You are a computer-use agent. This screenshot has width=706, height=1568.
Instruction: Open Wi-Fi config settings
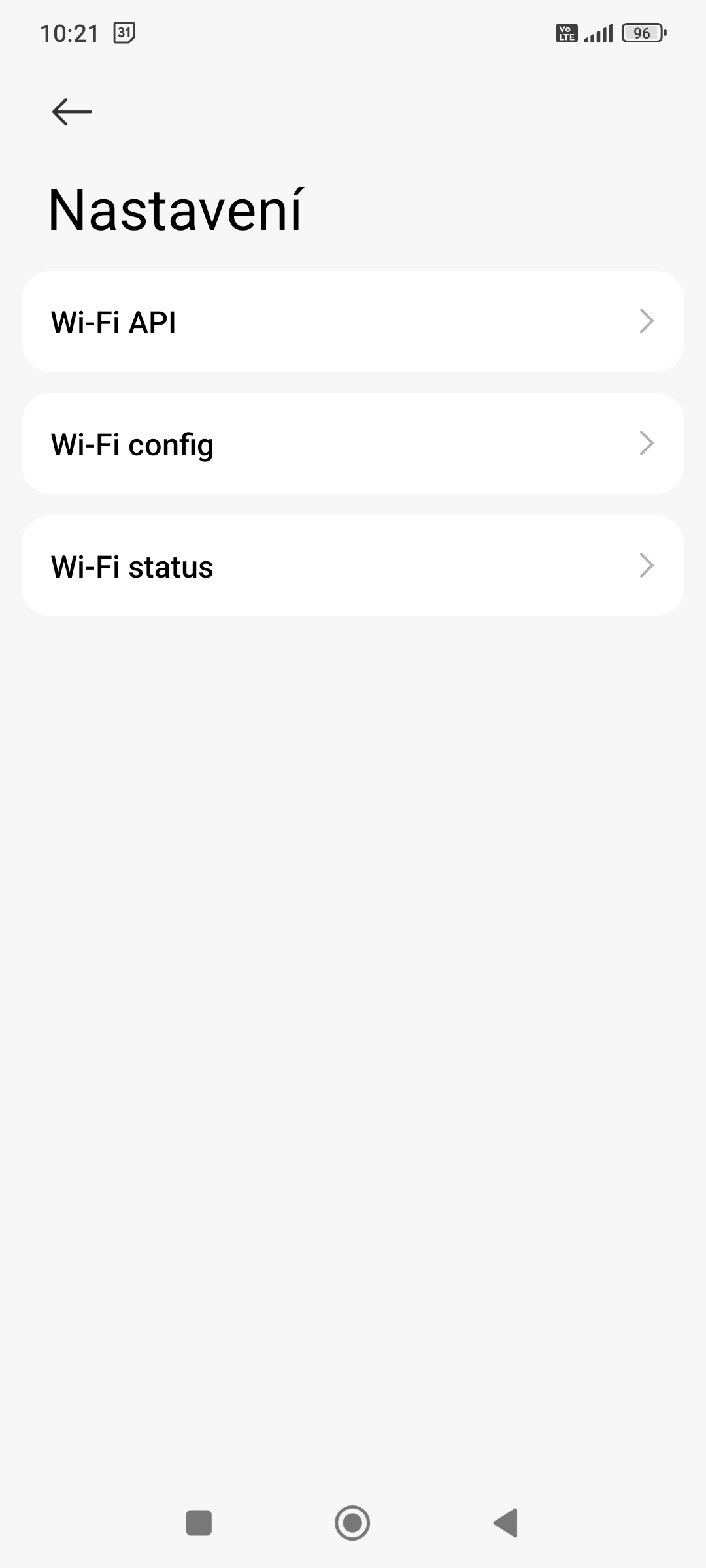click(353, 444)
